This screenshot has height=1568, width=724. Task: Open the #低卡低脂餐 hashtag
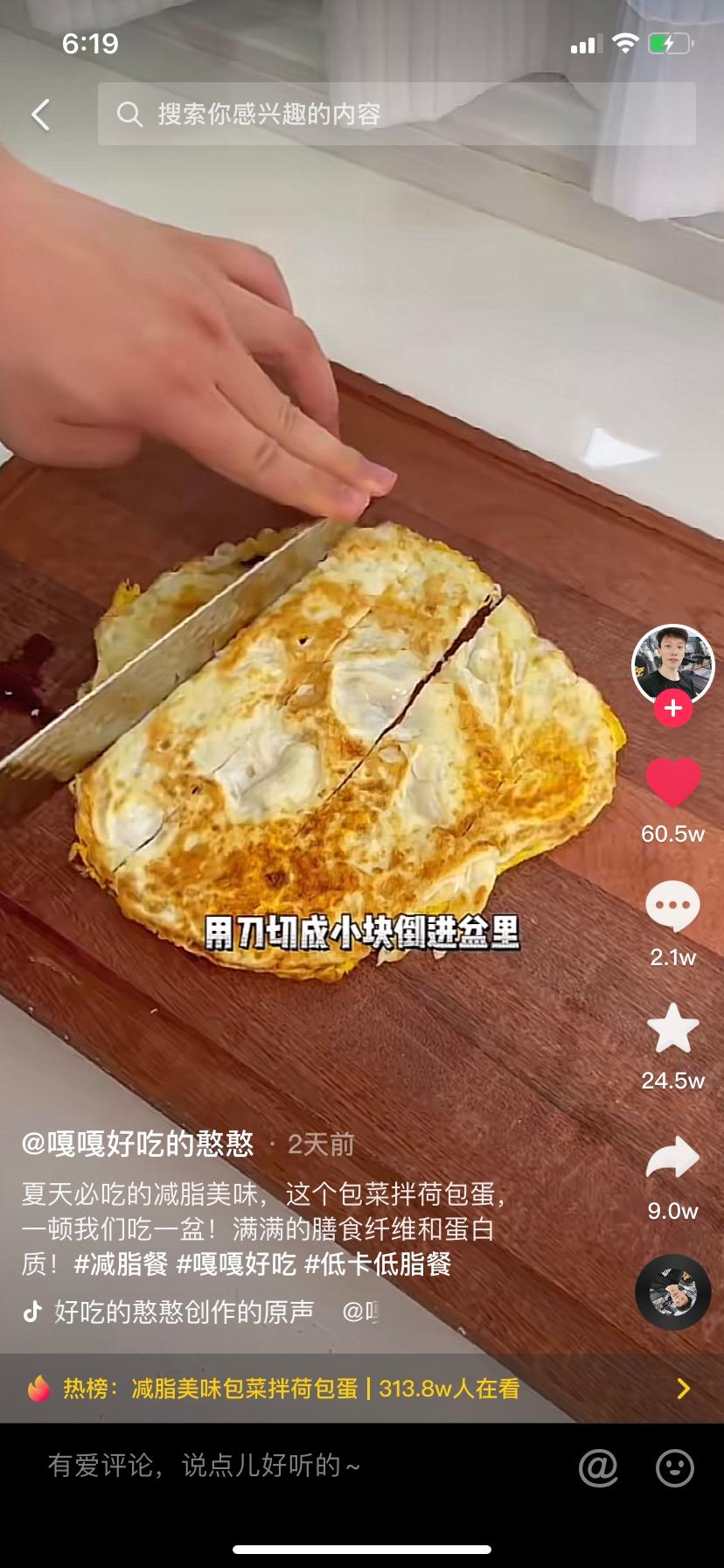(x=378, y=1264)
